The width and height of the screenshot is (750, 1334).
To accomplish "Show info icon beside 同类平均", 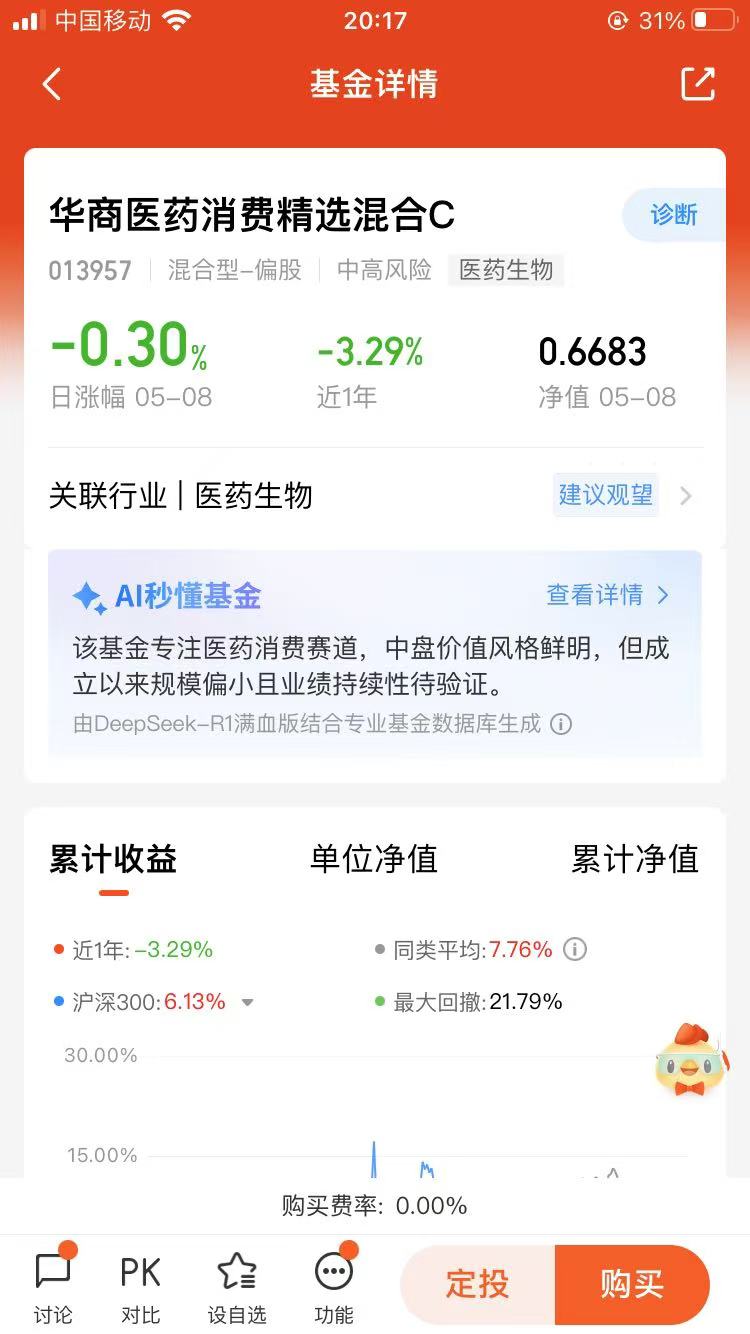I will point(575,950).
